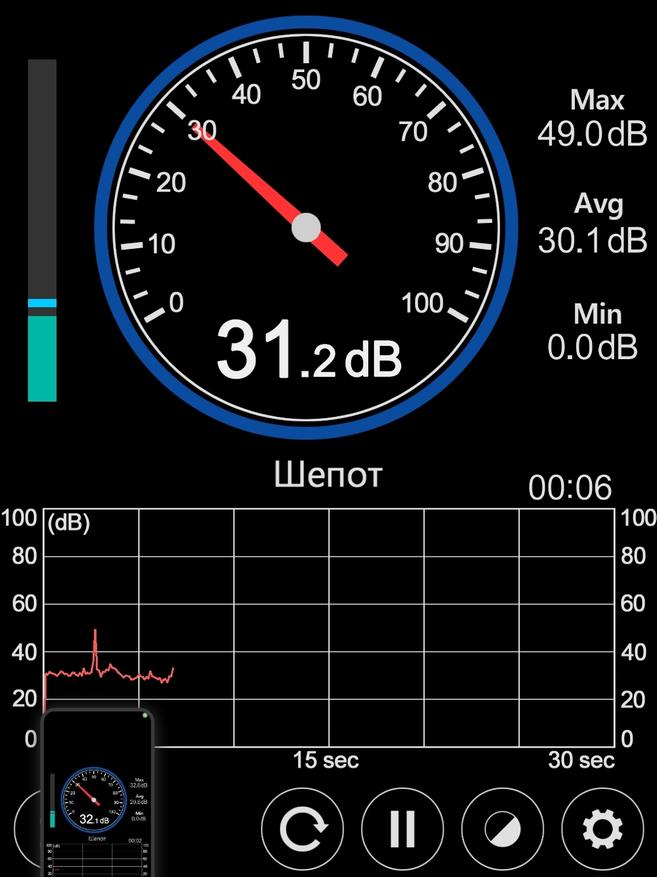Reset the sound measurement
The height and width of the screenshot is (877, 657).
(301, 828)
